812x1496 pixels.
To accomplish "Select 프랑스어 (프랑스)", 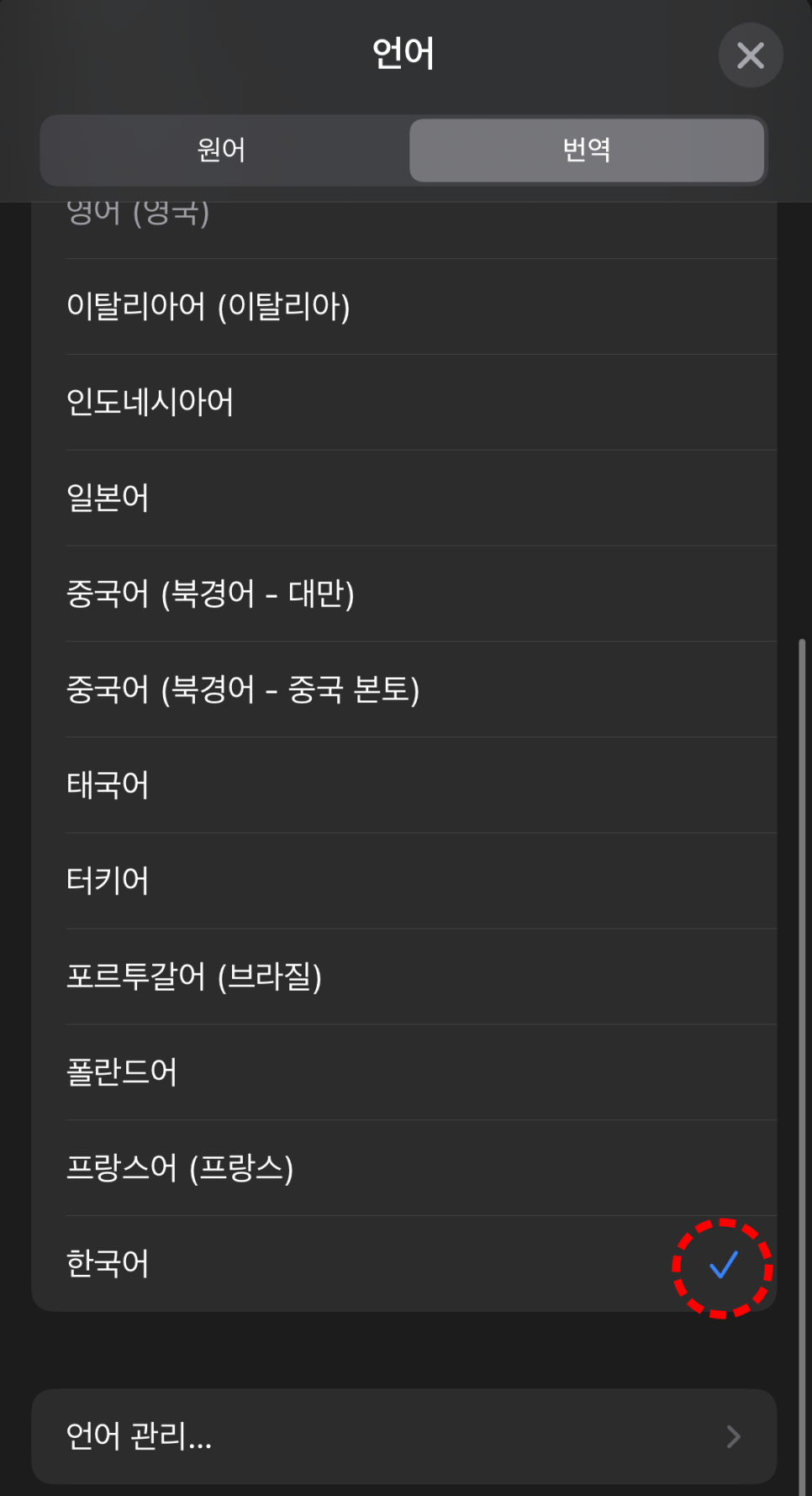I will (x=404, y=1167).
